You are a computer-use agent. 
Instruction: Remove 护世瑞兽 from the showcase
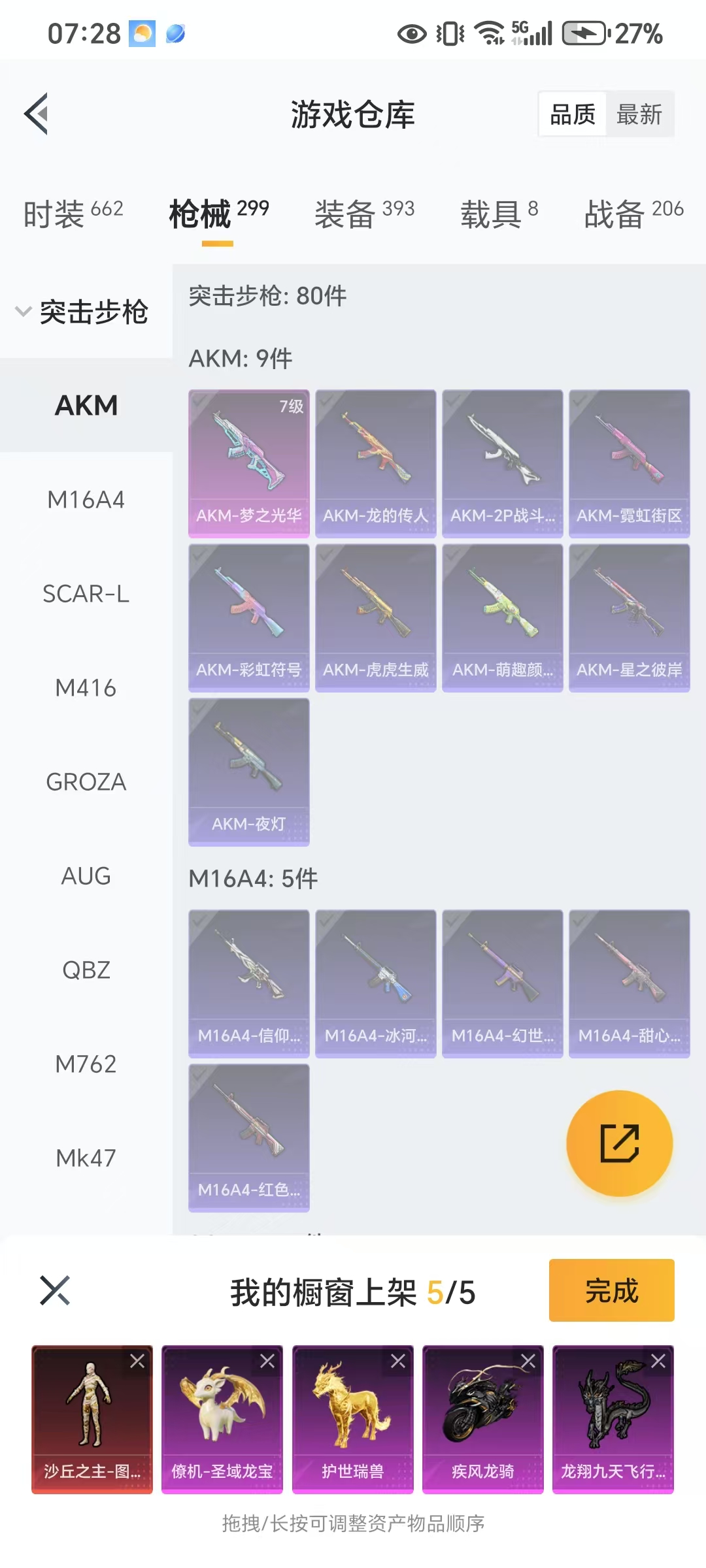click(x=397, y=1361)
